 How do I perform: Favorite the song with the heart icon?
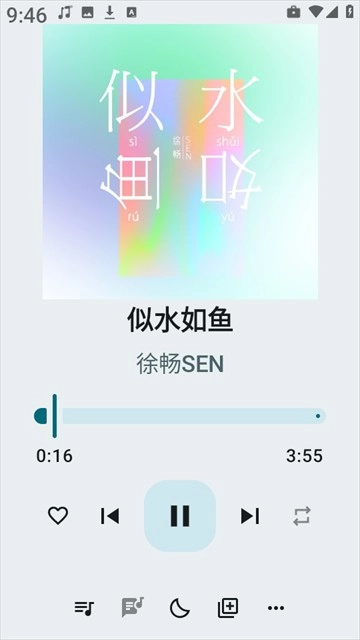(58, 516)
